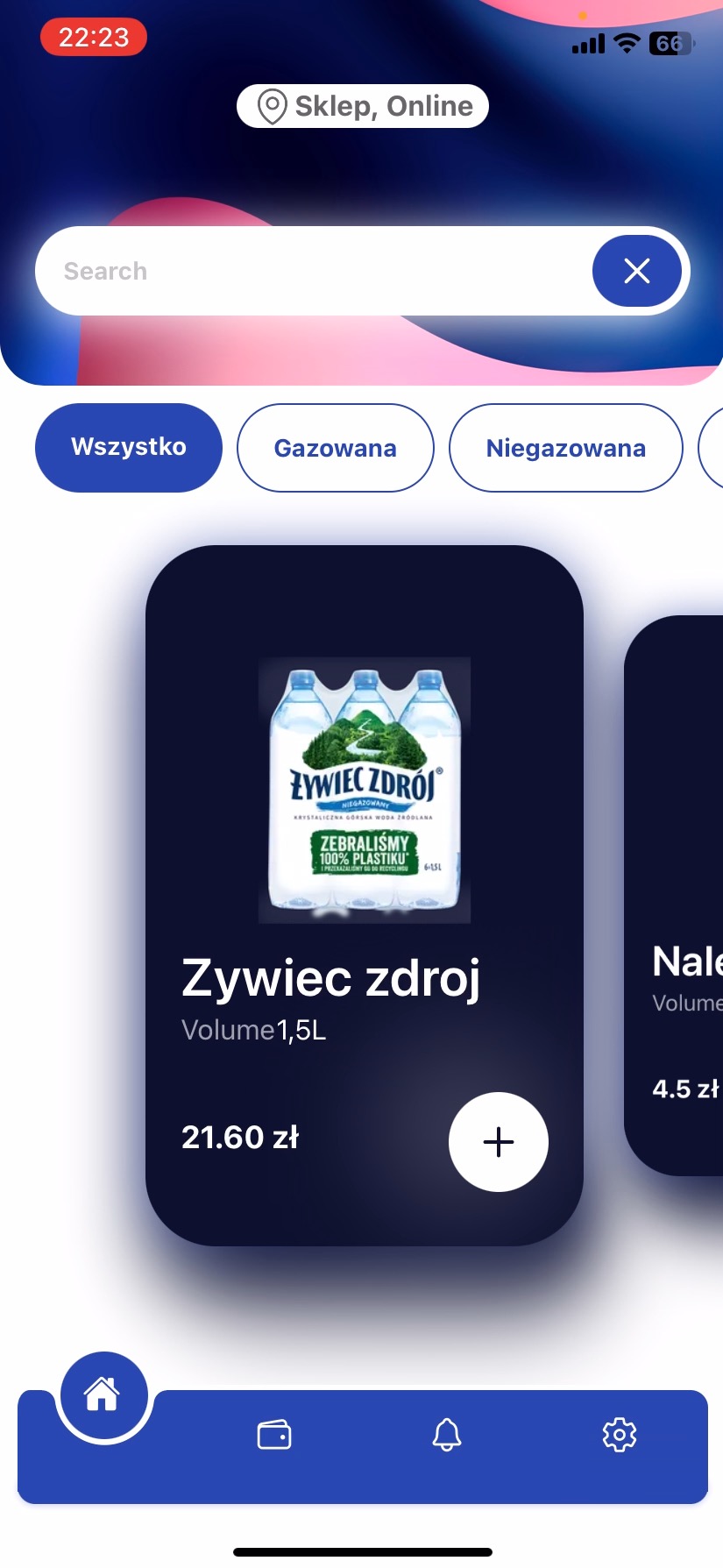Tap the plus icon on Zywiec zdroj card
Image resolution: width=723 pixels, height=1568 pixels.
pyautogui.click(x=498, y=1141)
